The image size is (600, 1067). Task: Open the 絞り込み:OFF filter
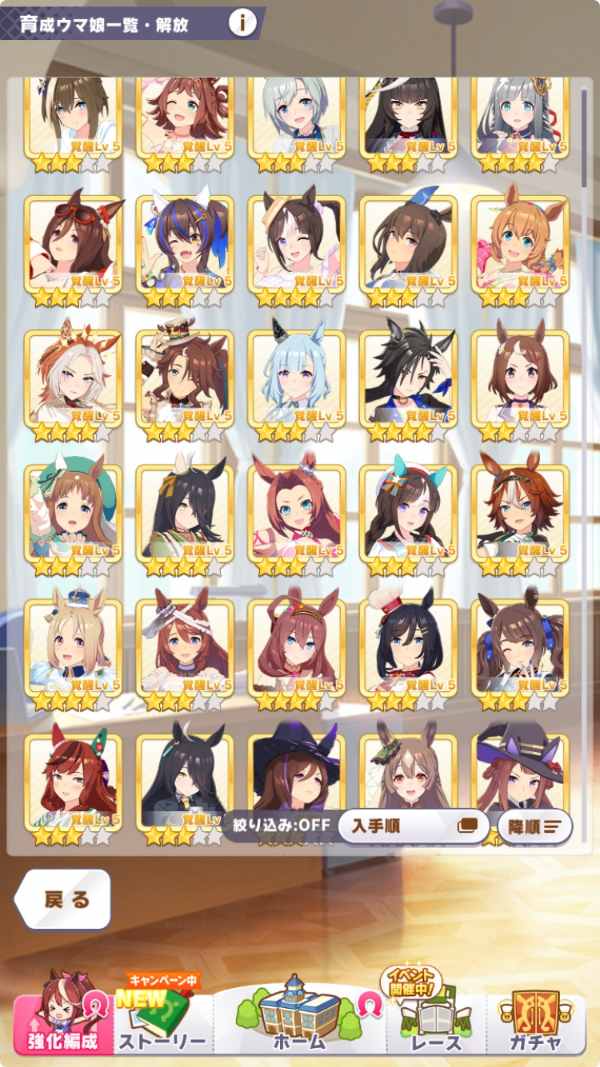[x=281, y=825]
